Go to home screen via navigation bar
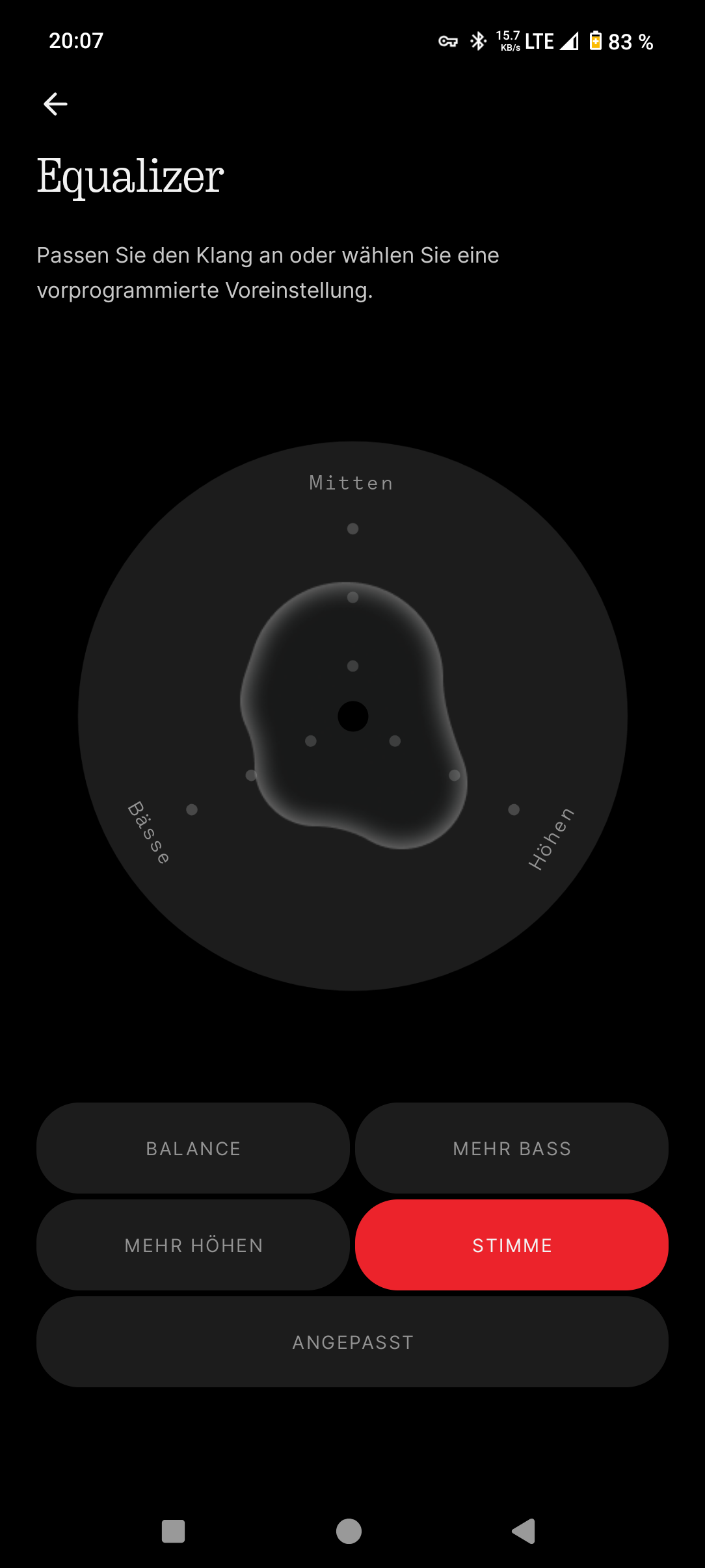 click(349, 1531)
